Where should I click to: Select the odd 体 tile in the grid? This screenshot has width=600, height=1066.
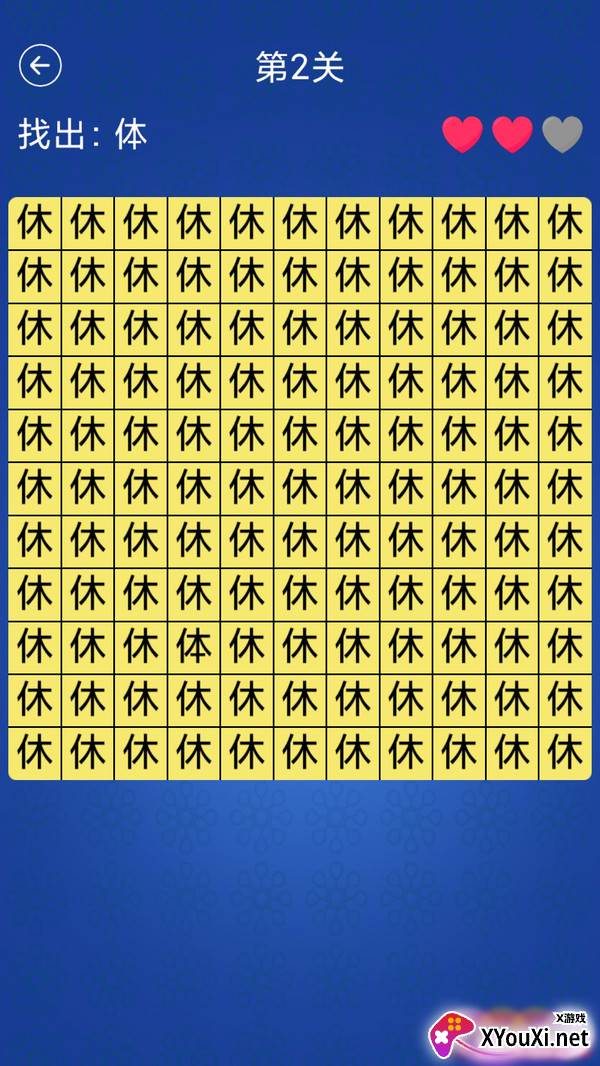(x=194, y=647)
